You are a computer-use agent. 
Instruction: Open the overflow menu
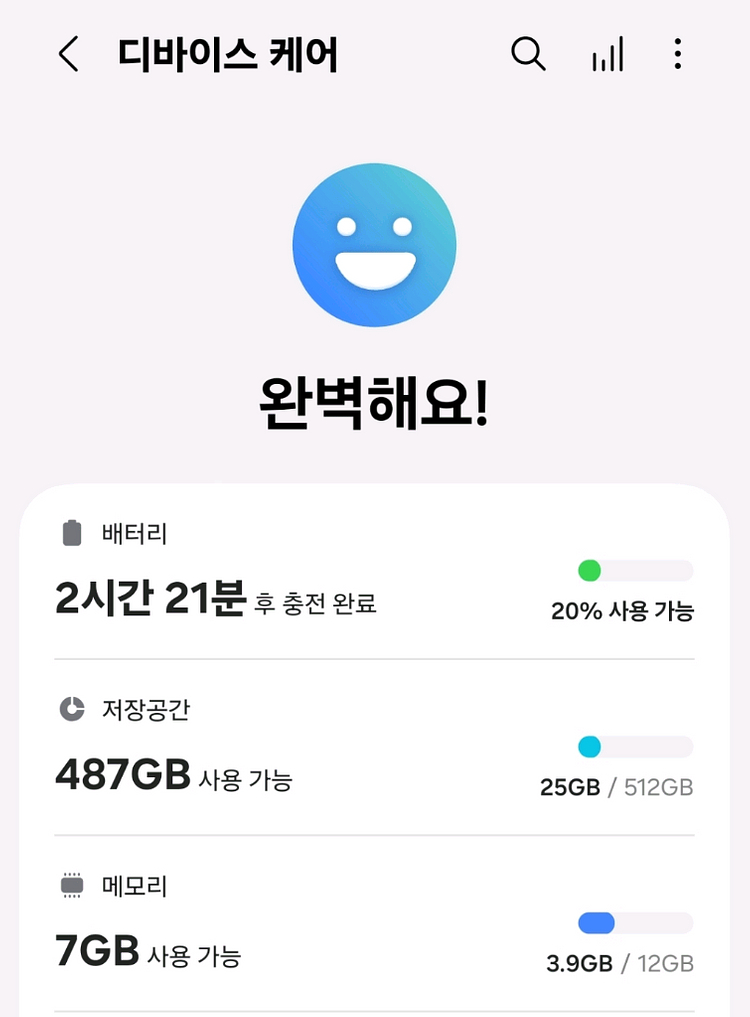(678, 54)
